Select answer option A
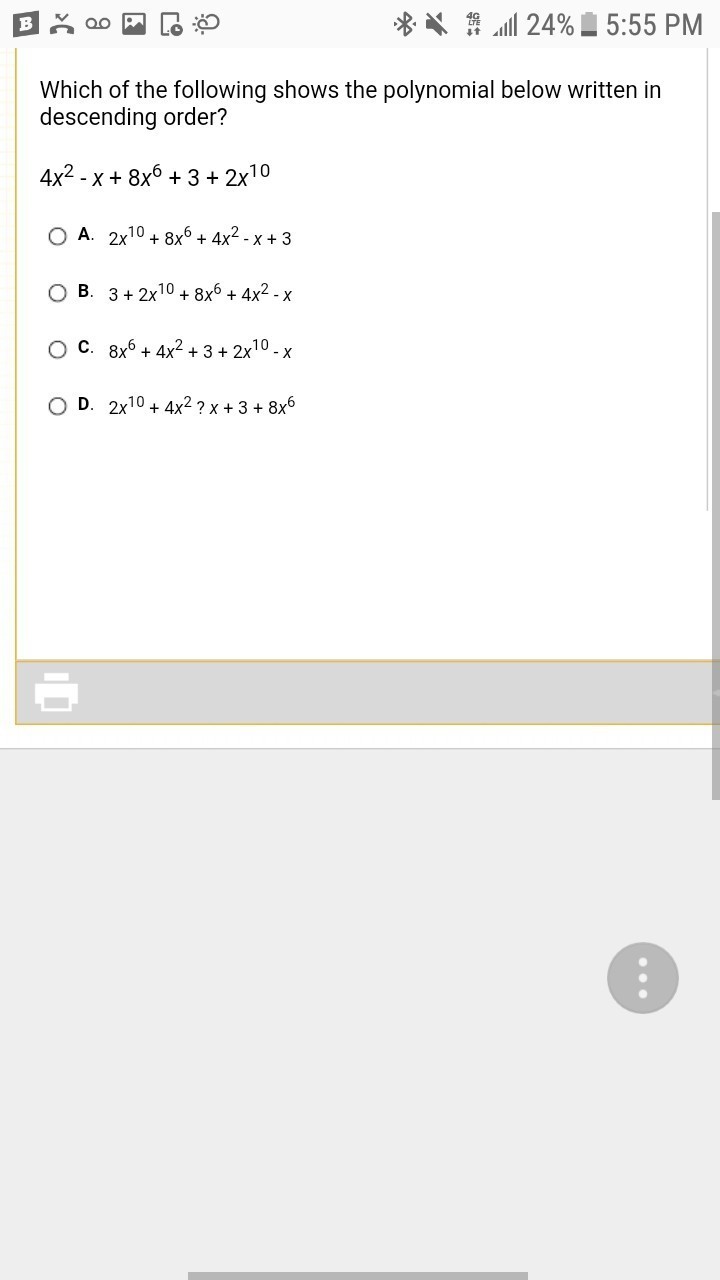The width and height of the screenshot is (720, 1280). (x=58, y=236)
